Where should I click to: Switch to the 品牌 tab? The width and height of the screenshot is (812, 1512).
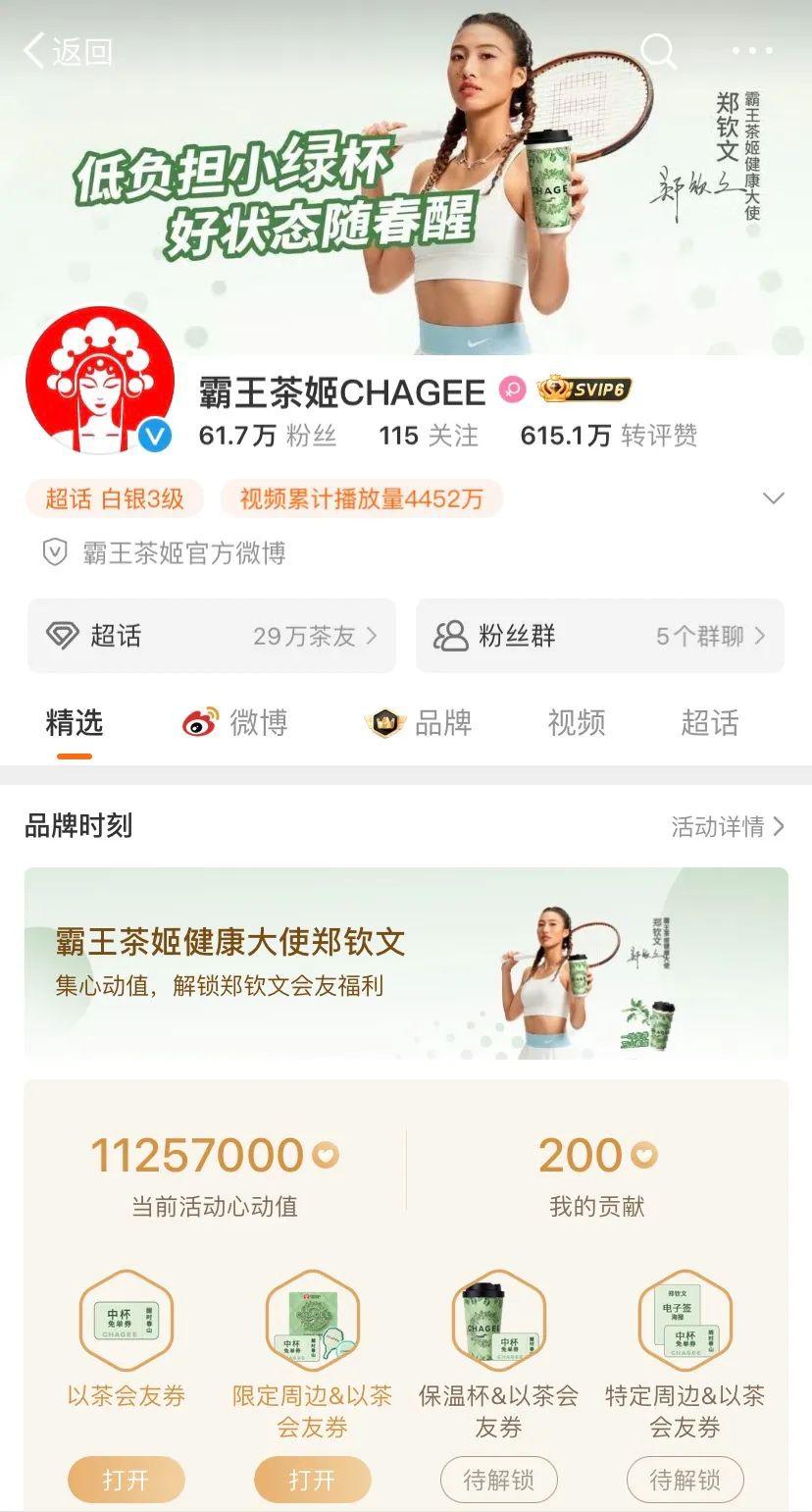coord(419,724)
